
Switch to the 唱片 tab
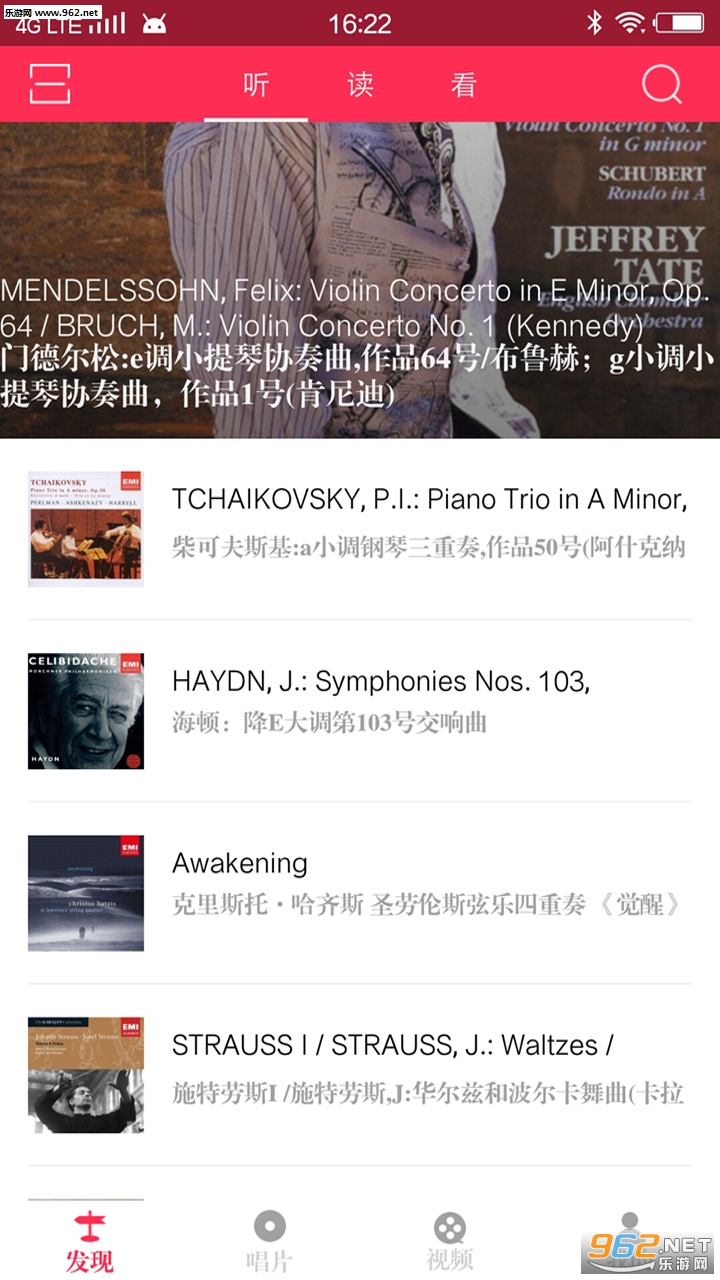269,1240
